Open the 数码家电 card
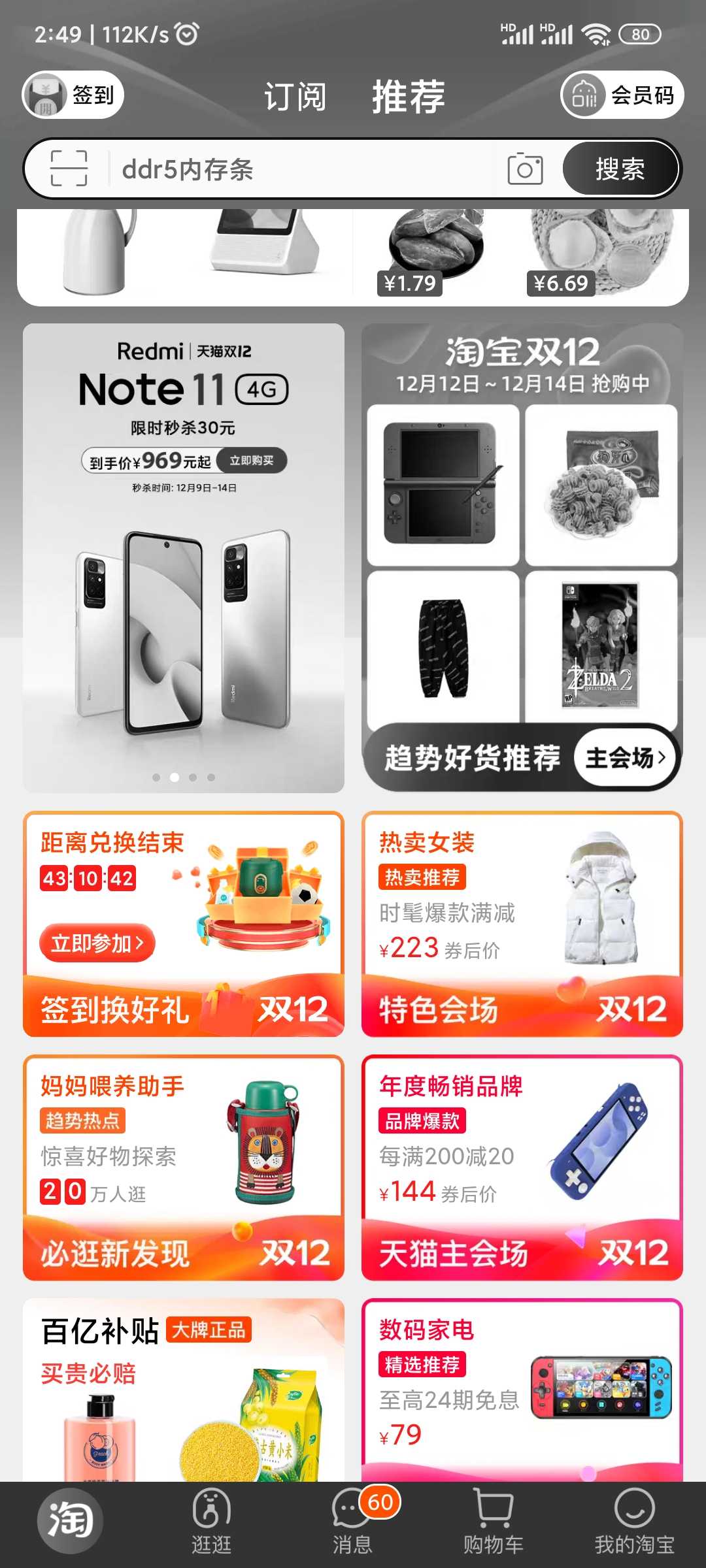 [x=522, y=1390]
